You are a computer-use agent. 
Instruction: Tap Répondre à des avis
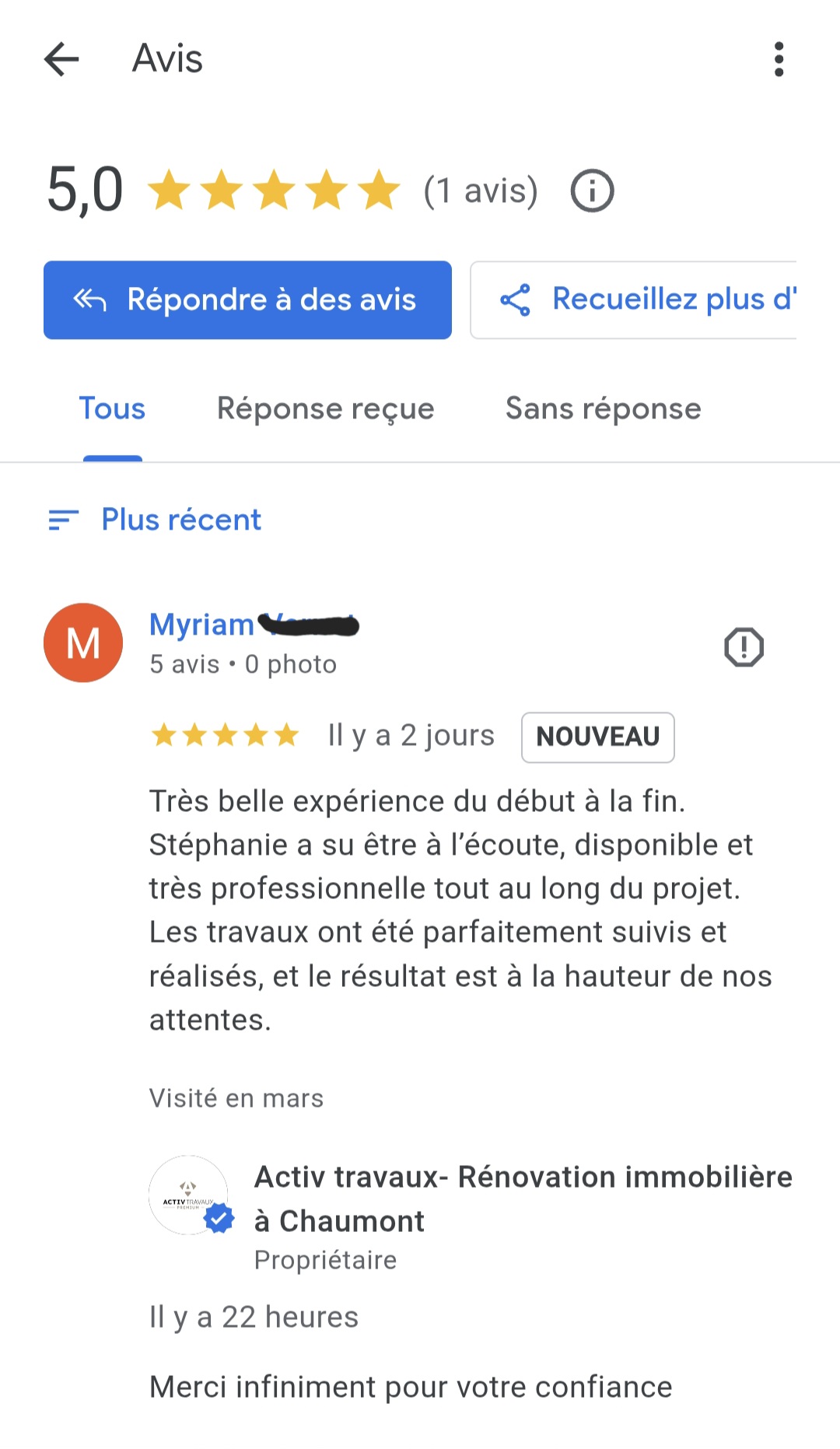[x=248, y=299]
